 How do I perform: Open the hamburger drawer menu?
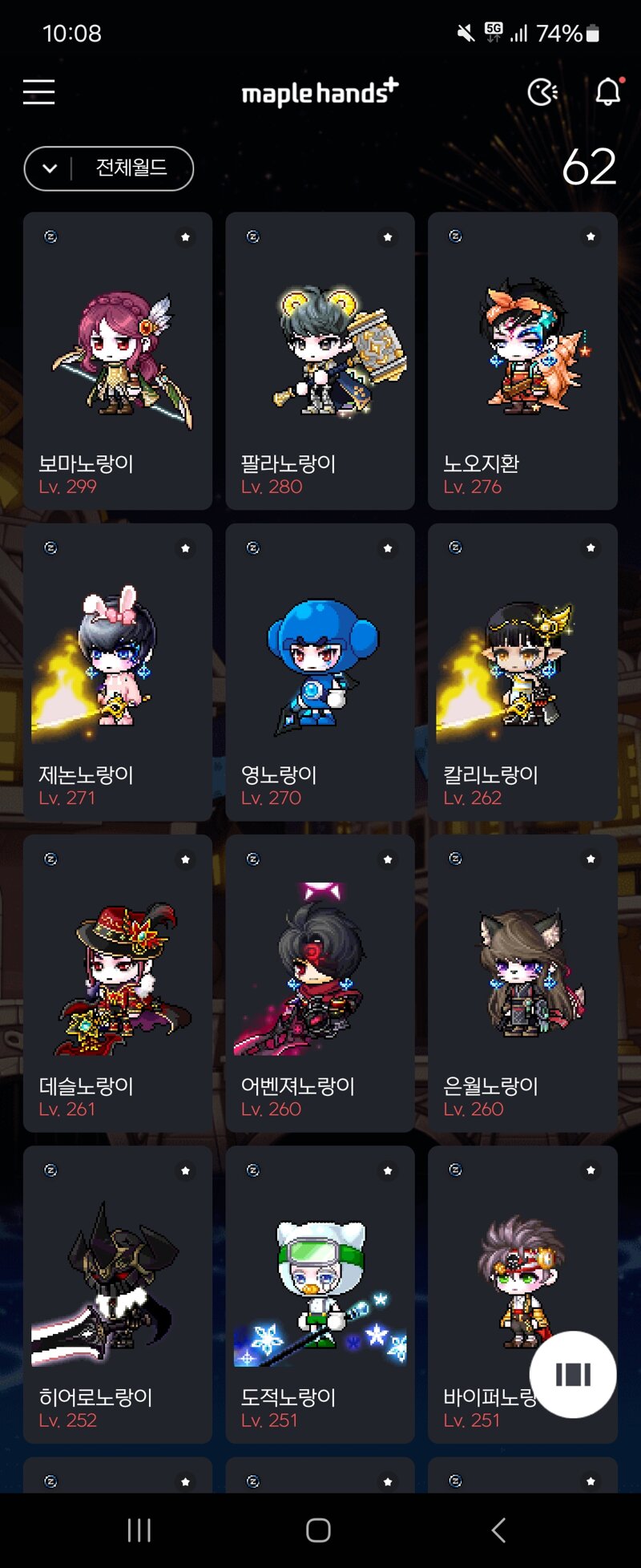(x=38, y=92)
